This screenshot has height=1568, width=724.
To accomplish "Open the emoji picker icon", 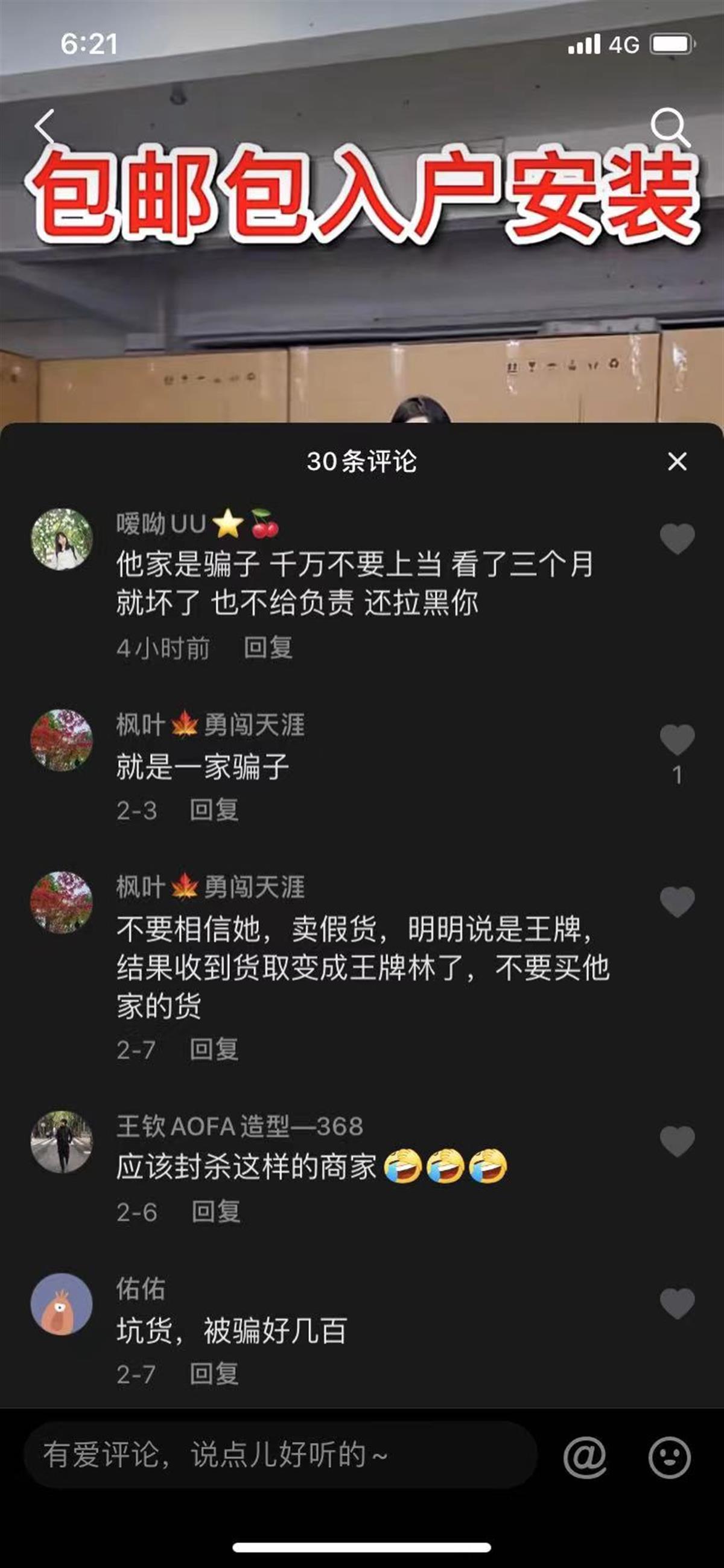I will click(669, 1456).
